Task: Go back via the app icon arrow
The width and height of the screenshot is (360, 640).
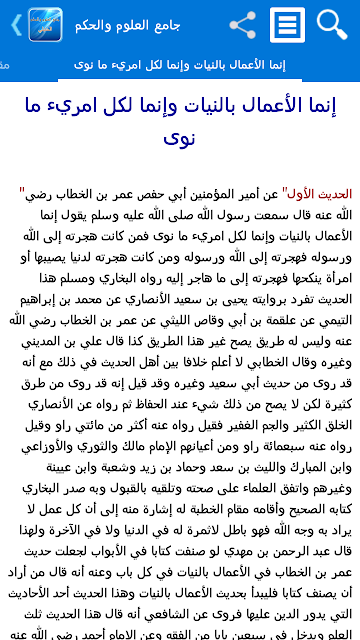Action: click(x=36, y=25)
